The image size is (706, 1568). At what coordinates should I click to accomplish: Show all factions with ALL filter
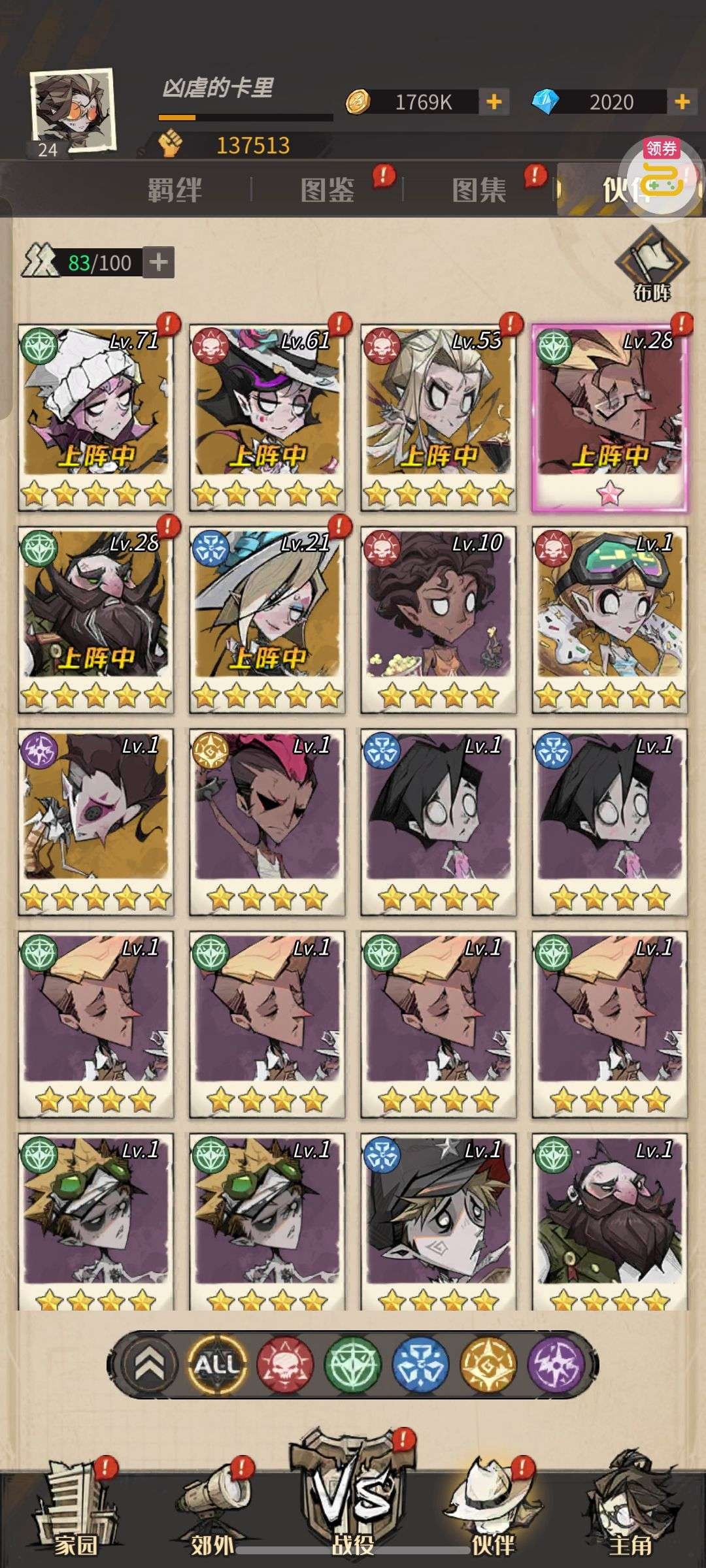(x=217, y=1365)
